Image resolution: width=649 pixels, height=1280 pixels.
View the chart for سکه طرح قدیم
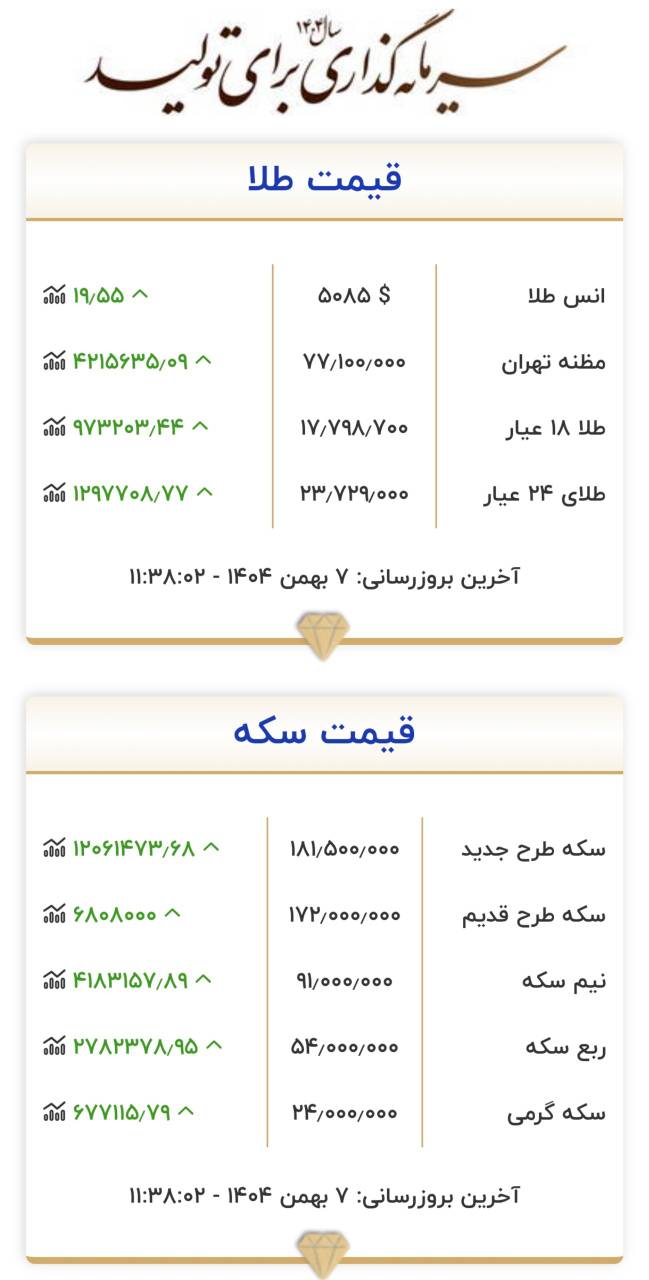coord(54,914)
